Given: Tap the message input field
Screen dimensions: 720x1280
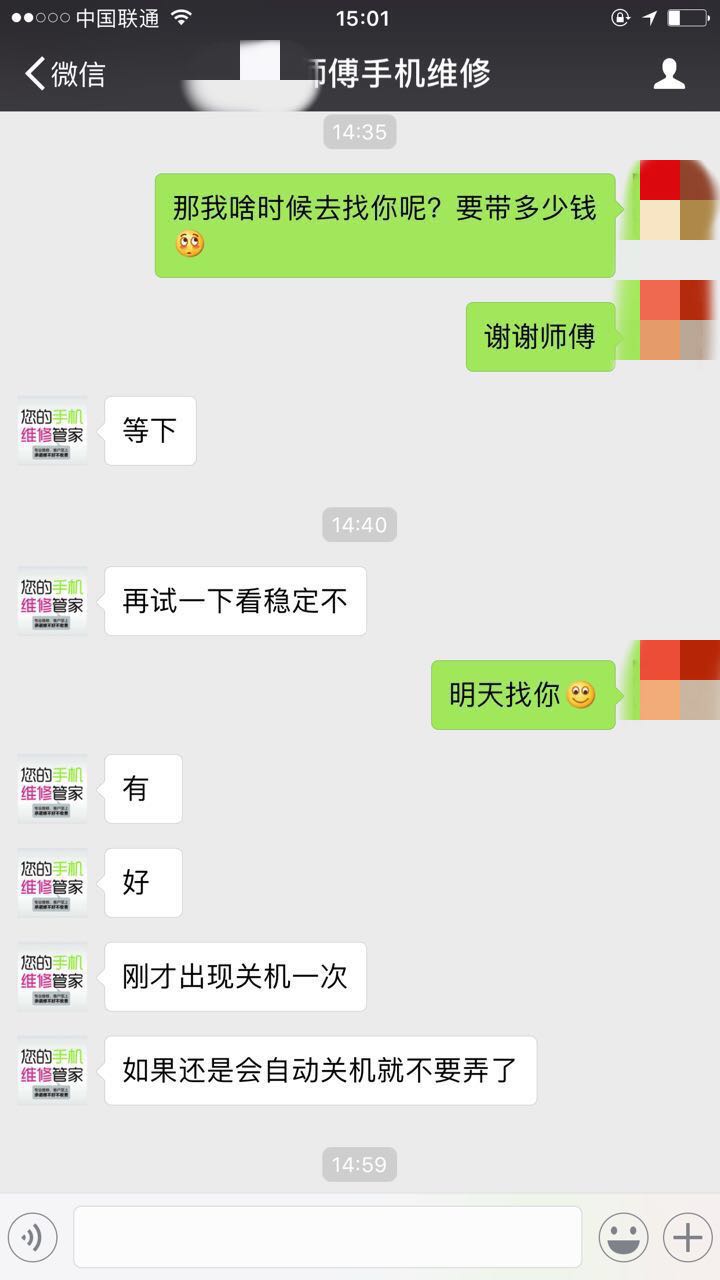Looking at the screenshot, I should 327,1236.
